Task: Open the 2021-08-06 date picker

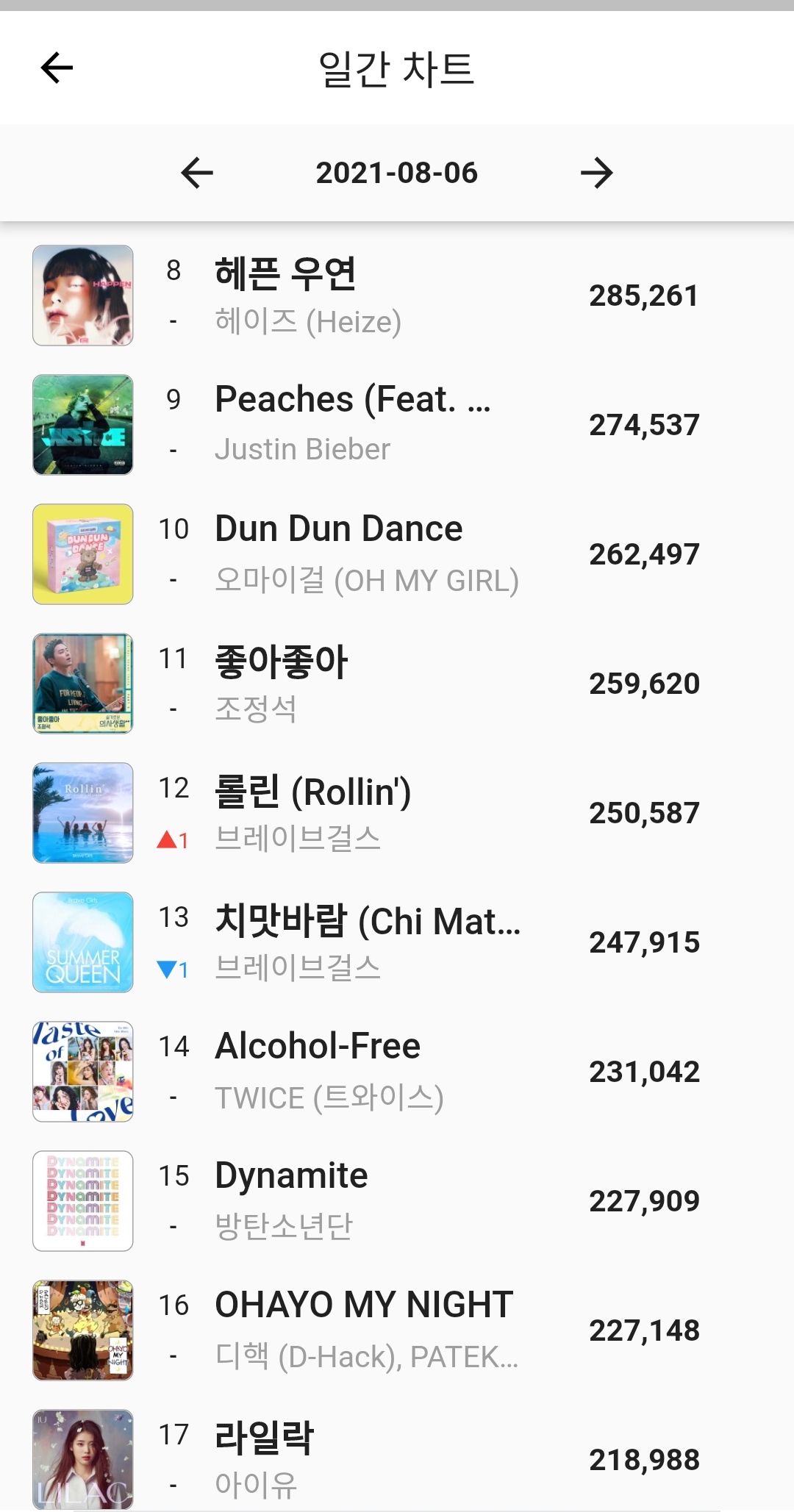Action: 396,173
